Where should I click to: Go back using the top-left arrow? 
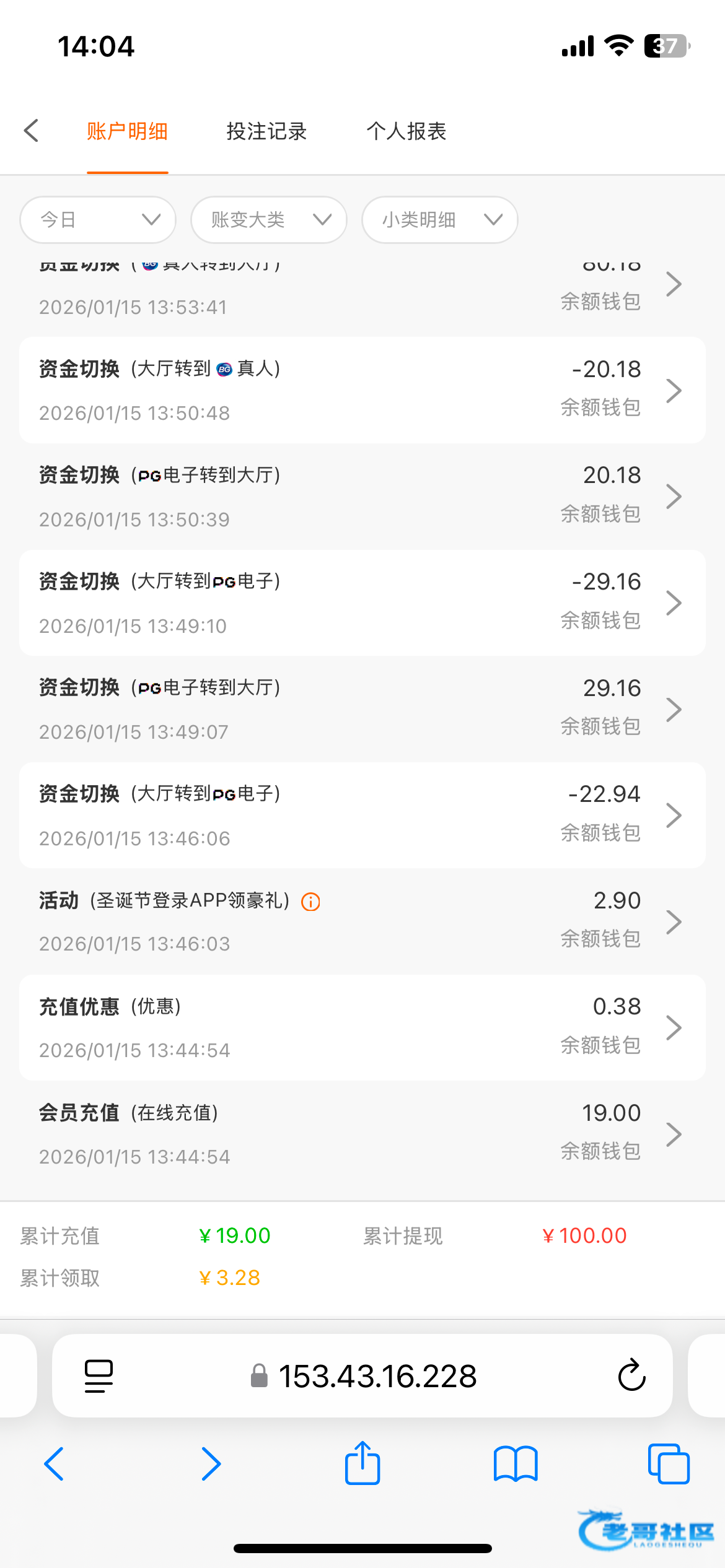pyautogui.click(x=32, y=131)
